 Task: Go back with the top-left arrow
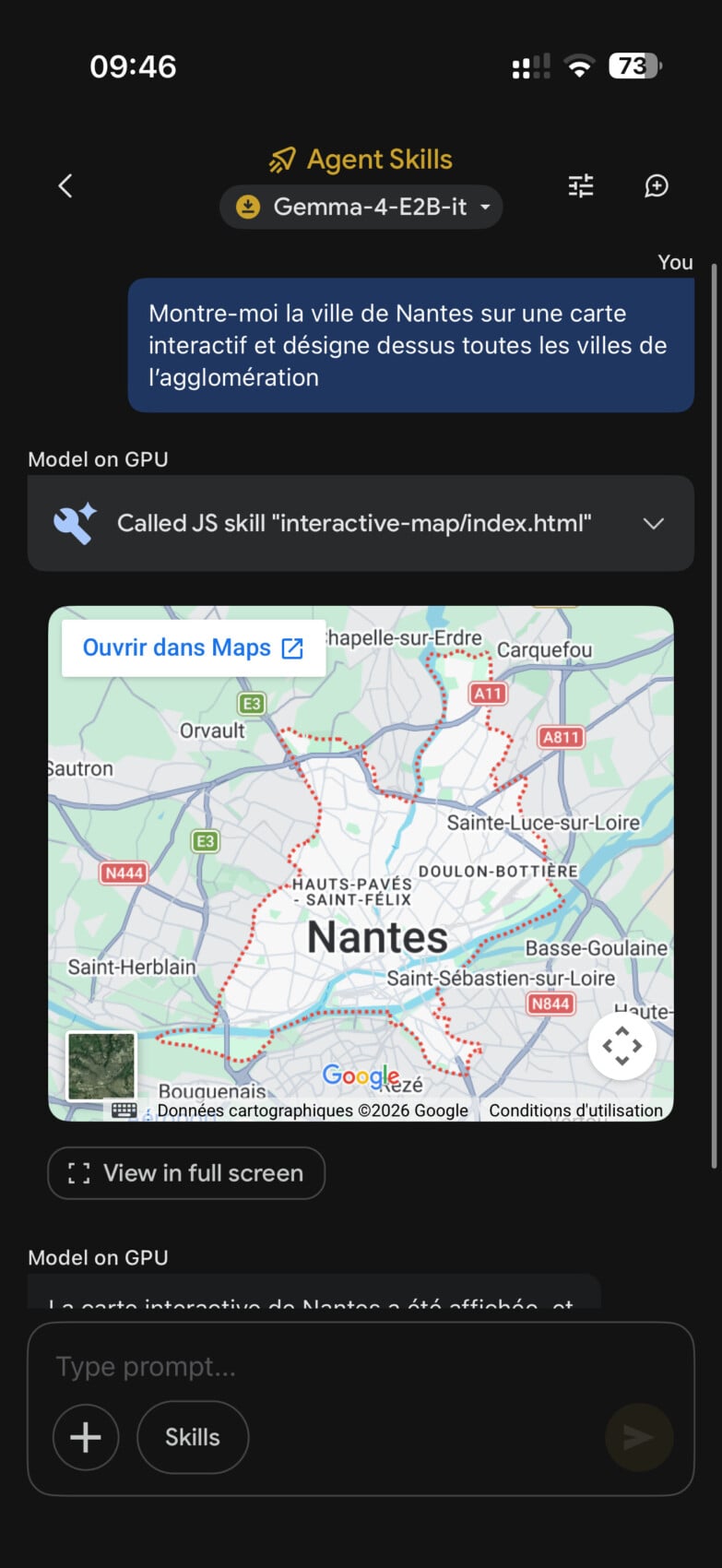[65, 186]
